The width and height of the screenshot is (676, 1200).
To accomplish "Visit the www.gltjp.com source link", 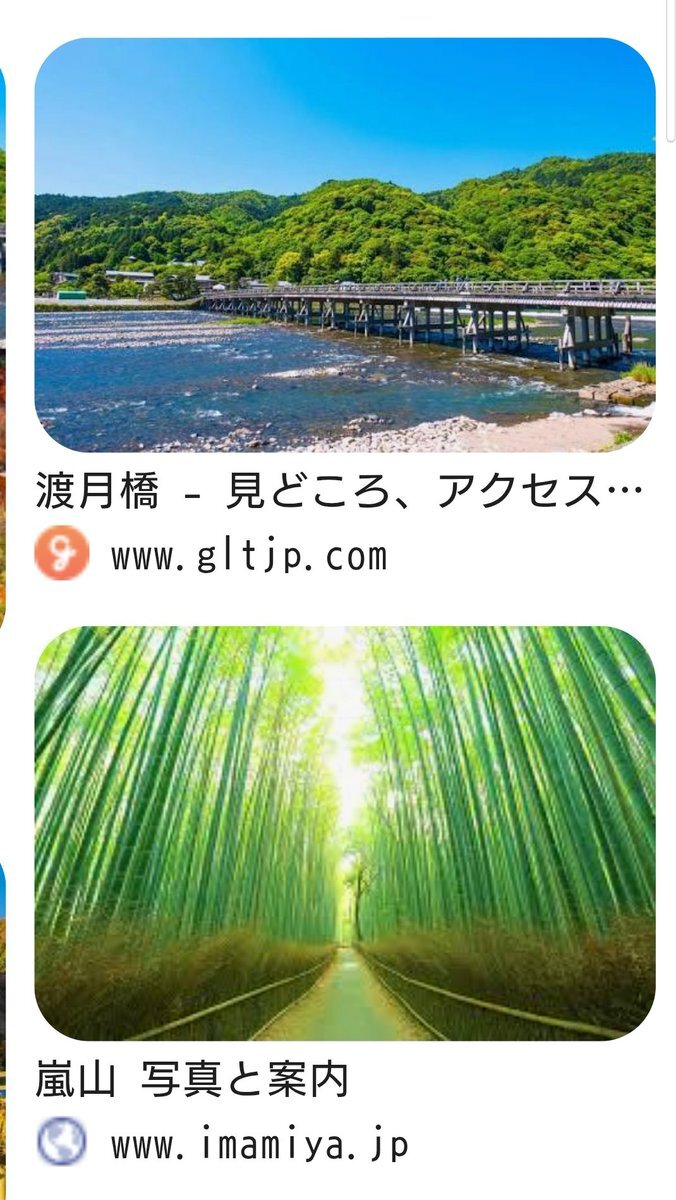I will (x=249, y=556).
